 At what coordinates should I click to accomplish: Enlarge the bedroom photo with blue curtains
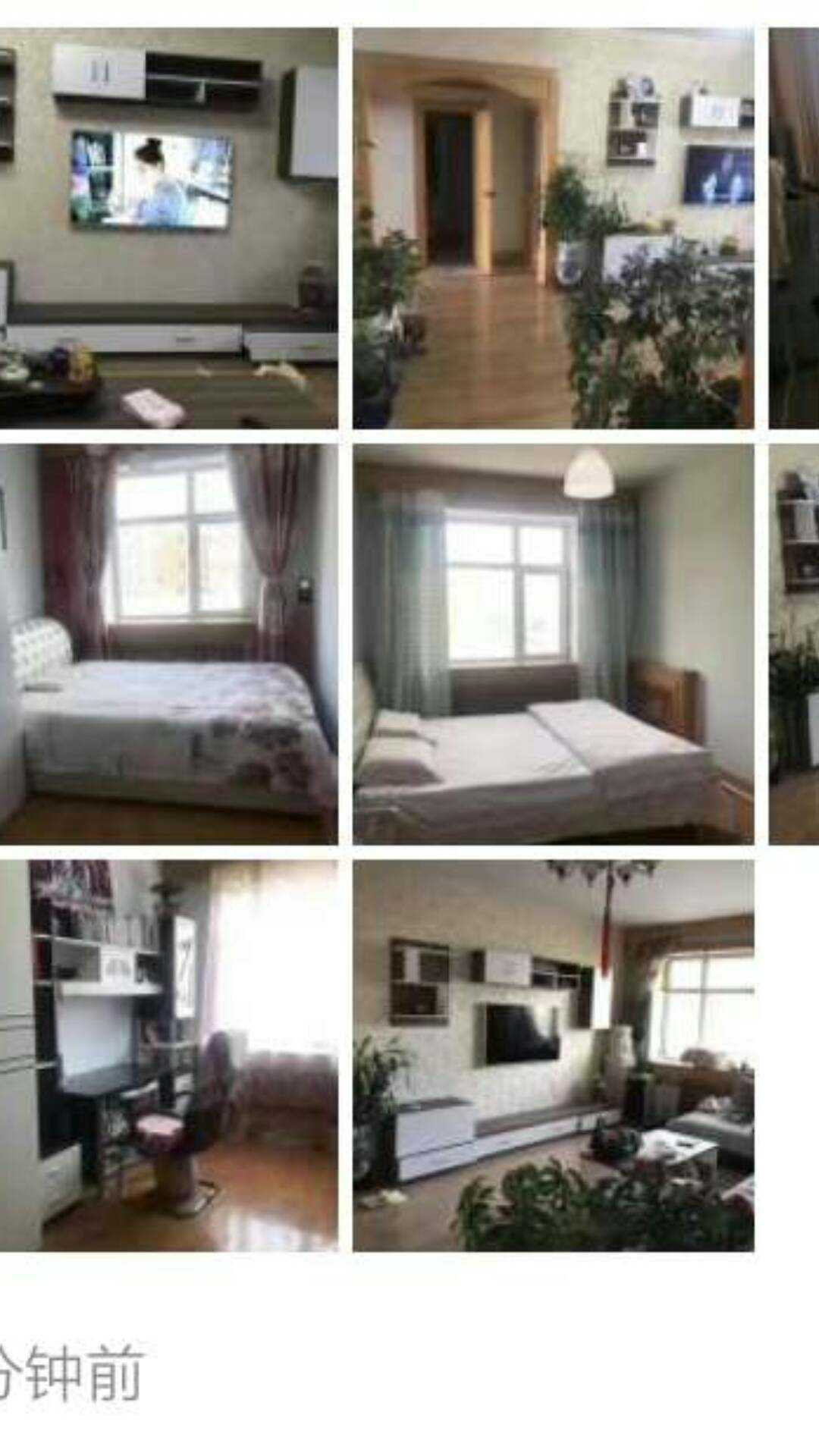click(x=553, y=644)
